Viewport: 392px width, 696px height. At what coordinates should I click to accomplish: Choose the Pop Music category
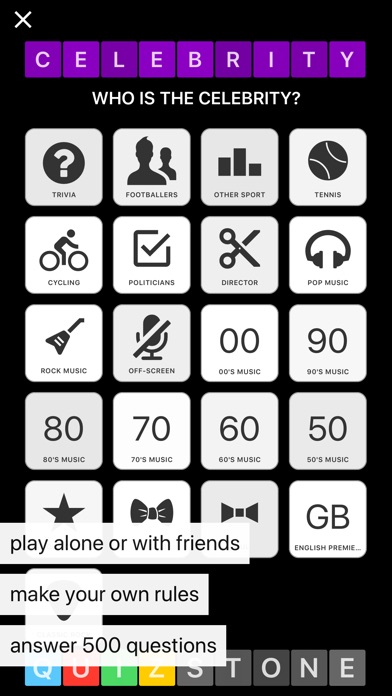coord(328,255)
